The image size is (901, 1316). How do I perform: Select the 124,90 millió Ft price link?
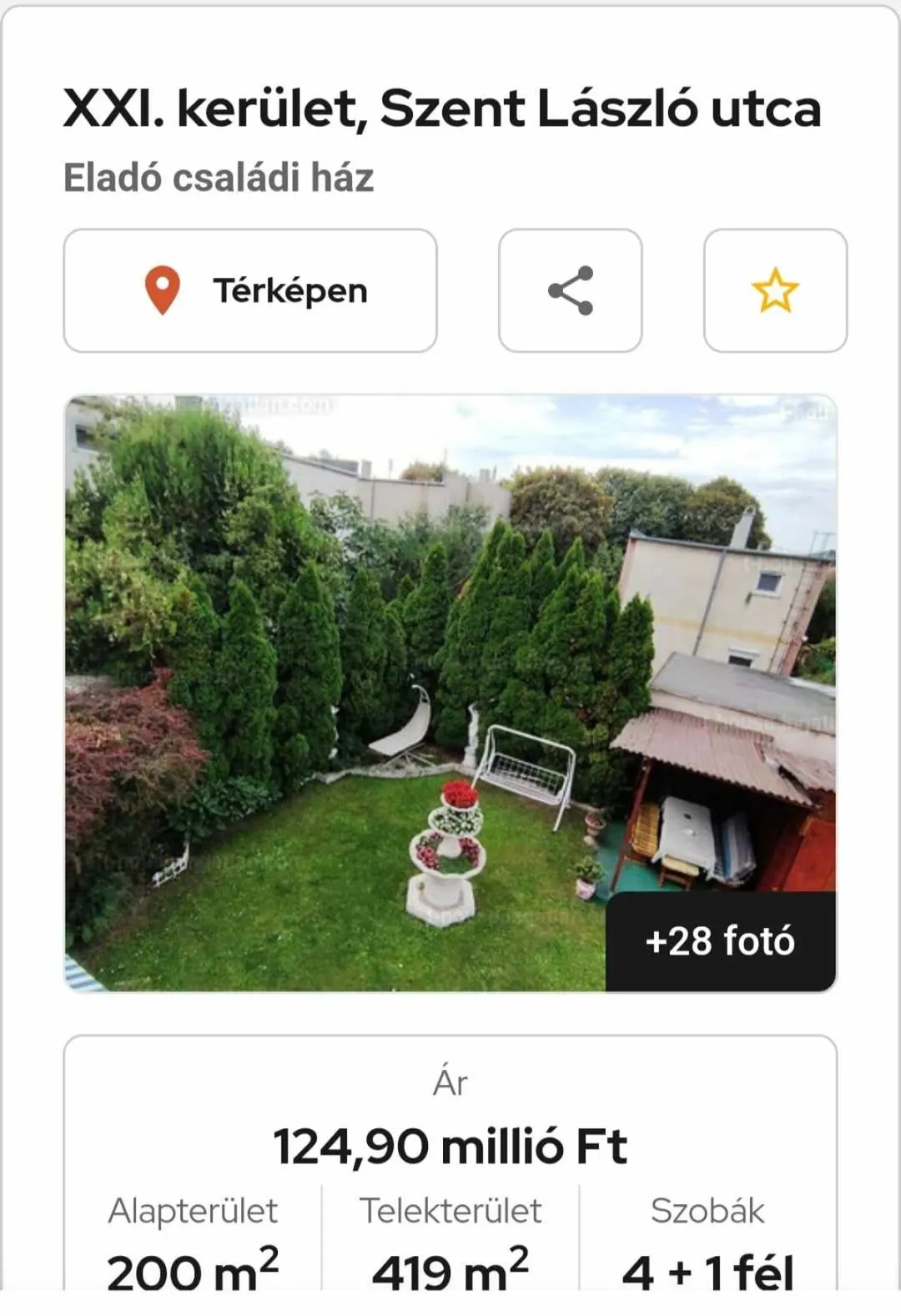(450, 1145)
